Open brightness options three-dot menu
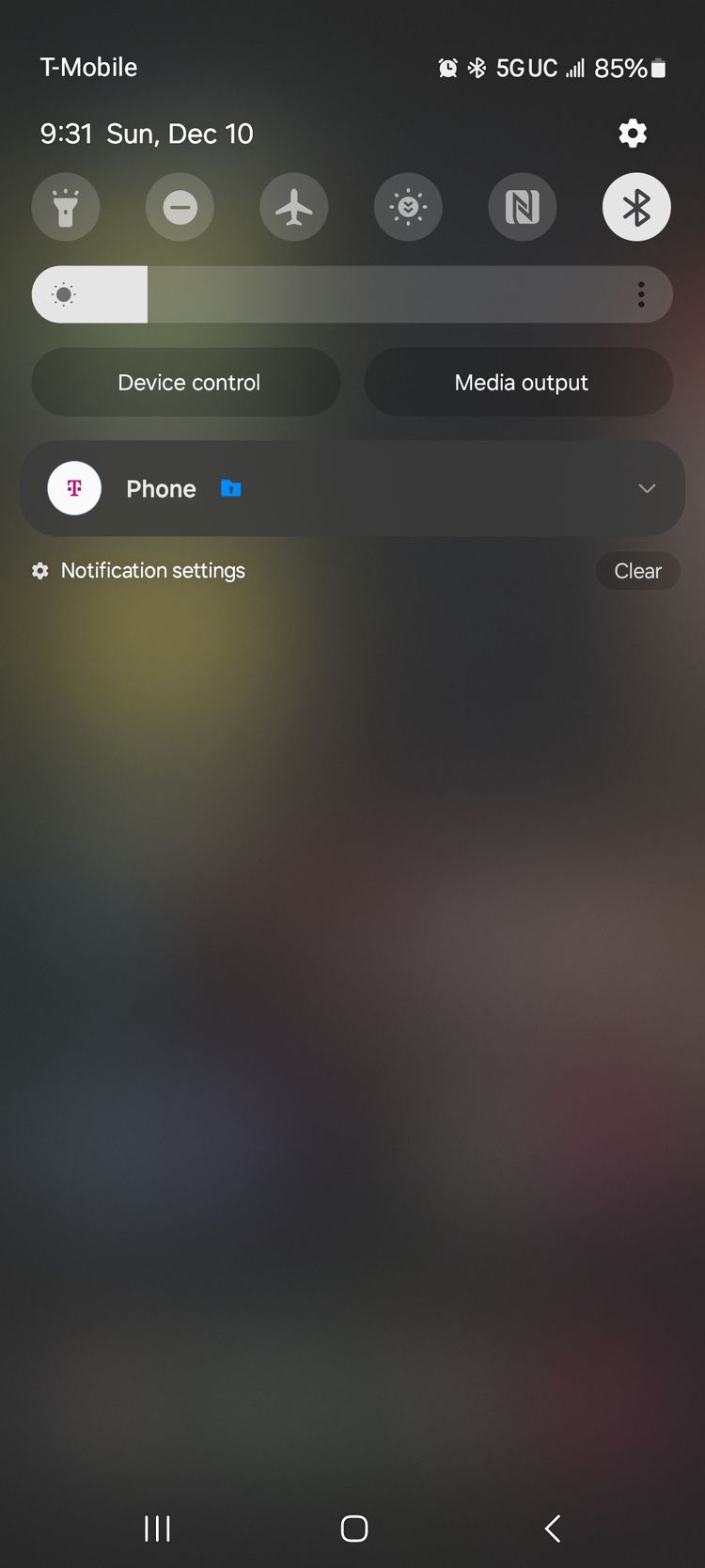The image size is (705, 1568). (641, 294)
